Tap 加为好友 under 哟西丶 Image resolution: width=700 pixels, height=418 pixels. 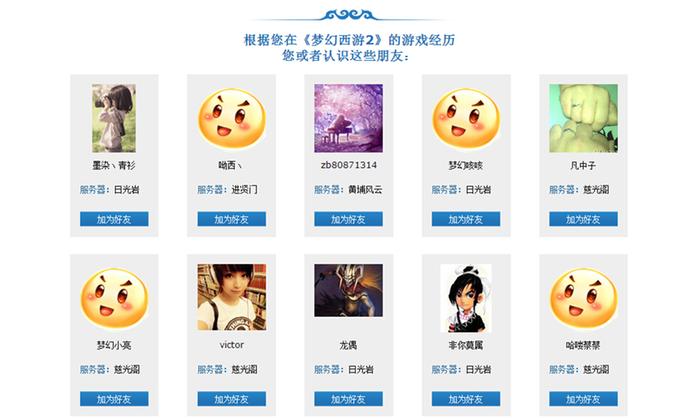pos(231,219)
